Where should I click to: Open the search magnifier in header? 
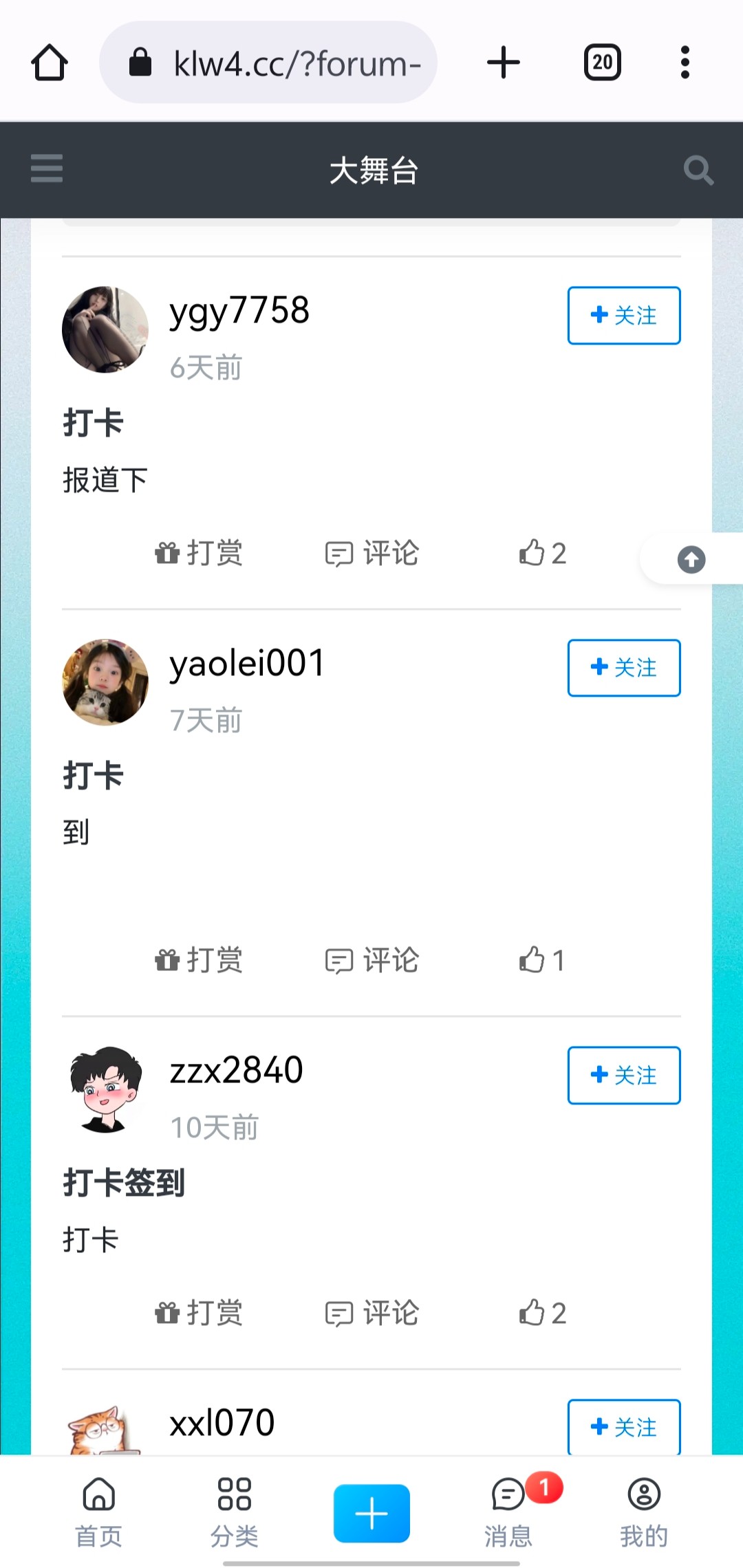[698, 170]
